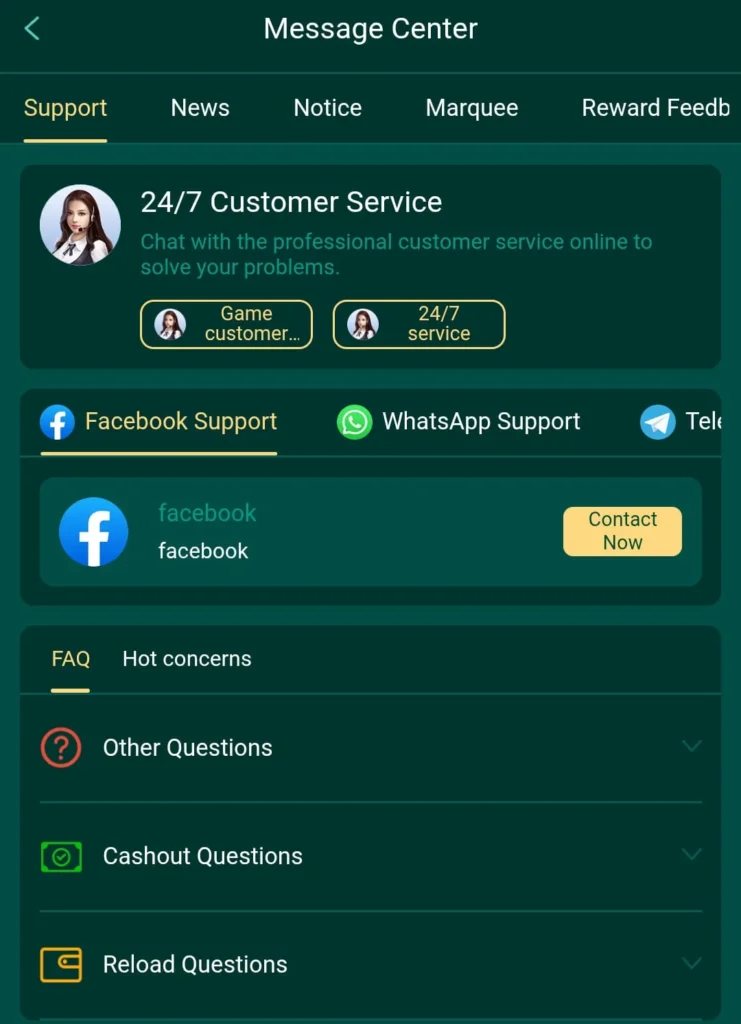The image size is (741, 1024).
Task: Open the 24/7 service chat
Action: [419, 324]
